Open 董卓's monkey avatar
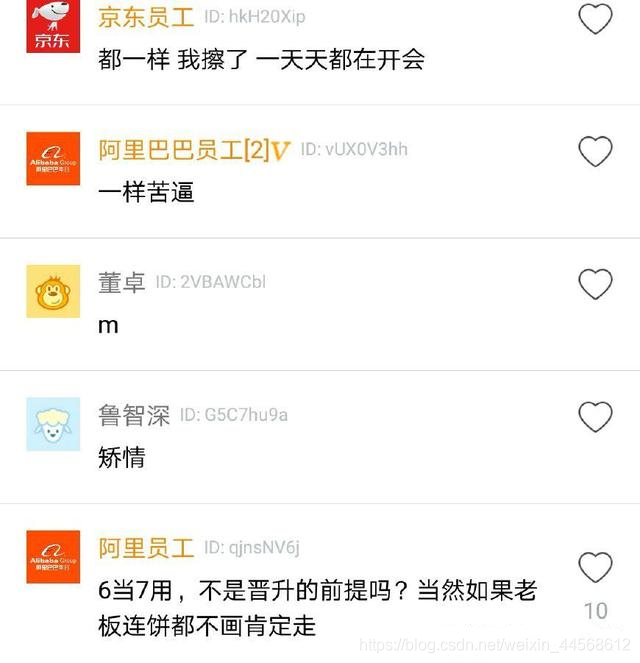Viewport: 640px width, 663px height. click(x=53, y=291)
